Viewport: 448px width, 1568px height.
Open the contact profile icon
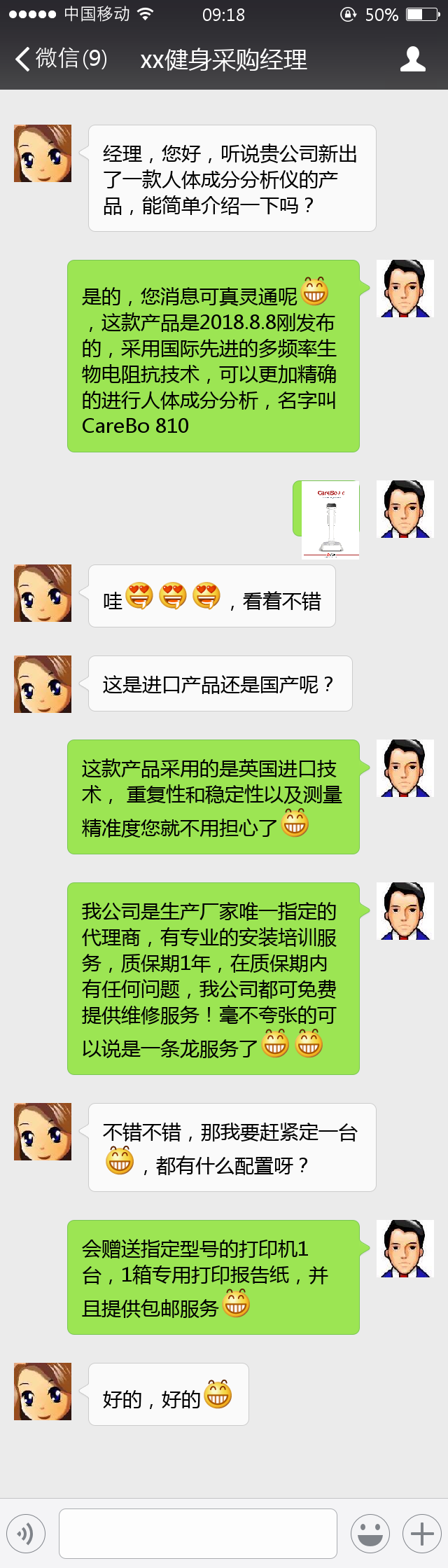[412, 60]
